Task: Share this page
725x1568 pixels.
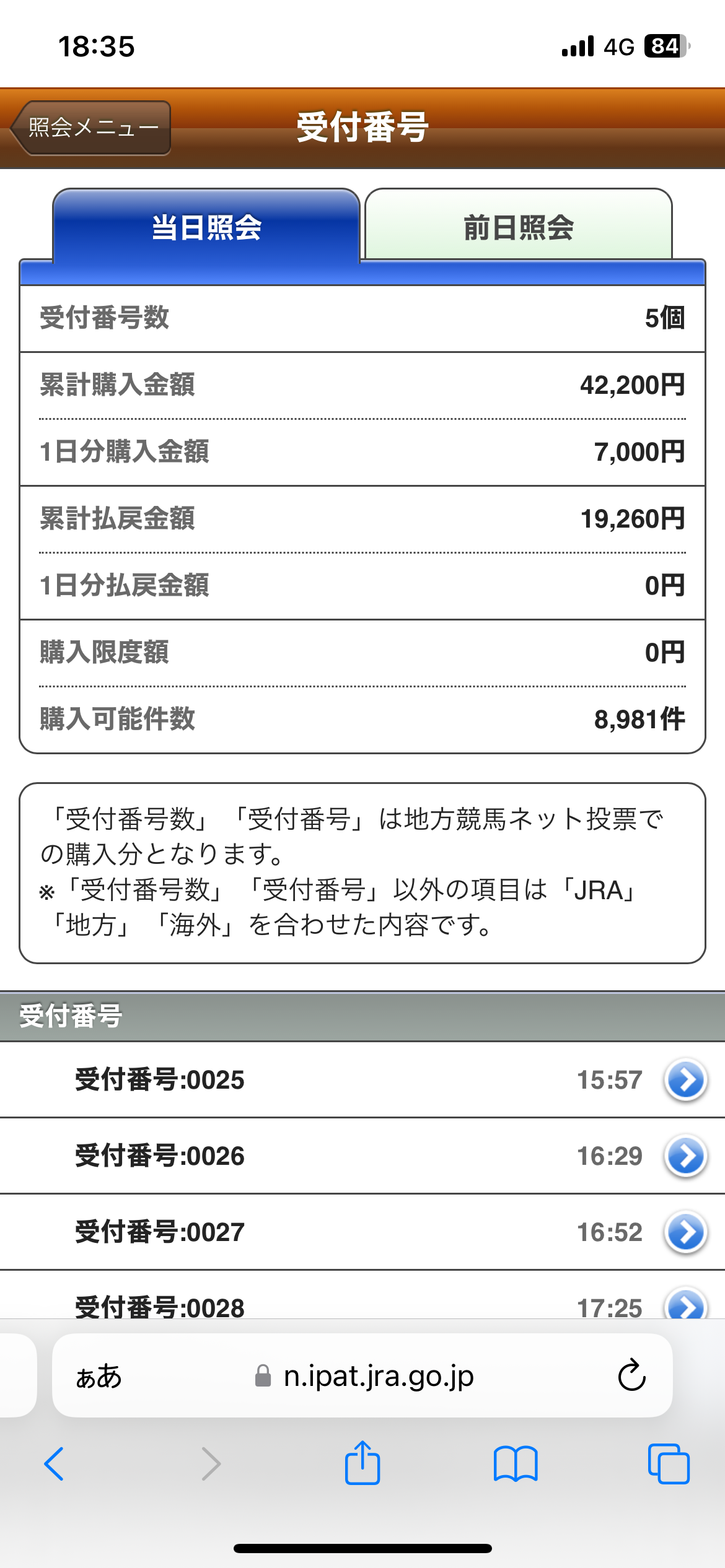Action: (362, 1463)
